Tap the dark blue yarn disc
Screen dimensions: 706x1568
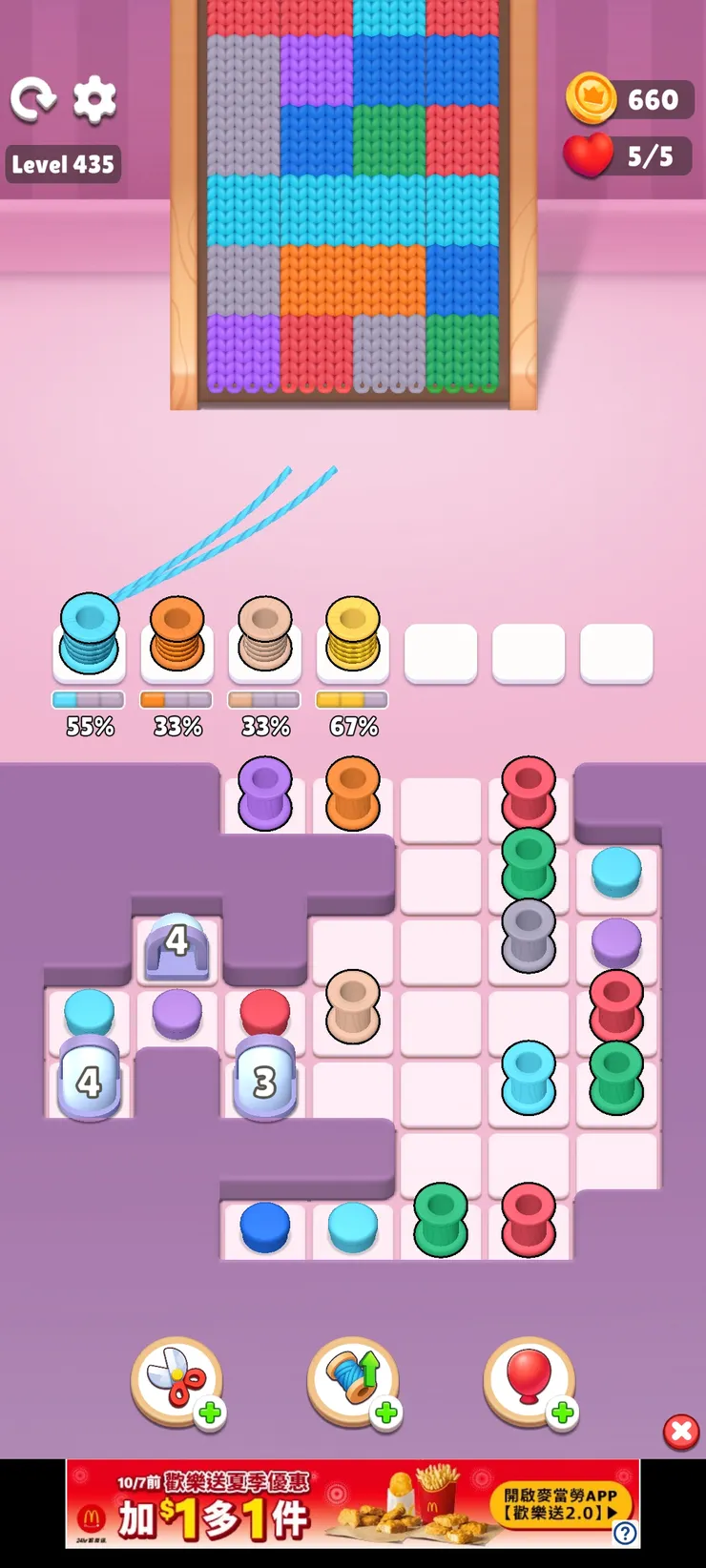(x=265, y=1227)
